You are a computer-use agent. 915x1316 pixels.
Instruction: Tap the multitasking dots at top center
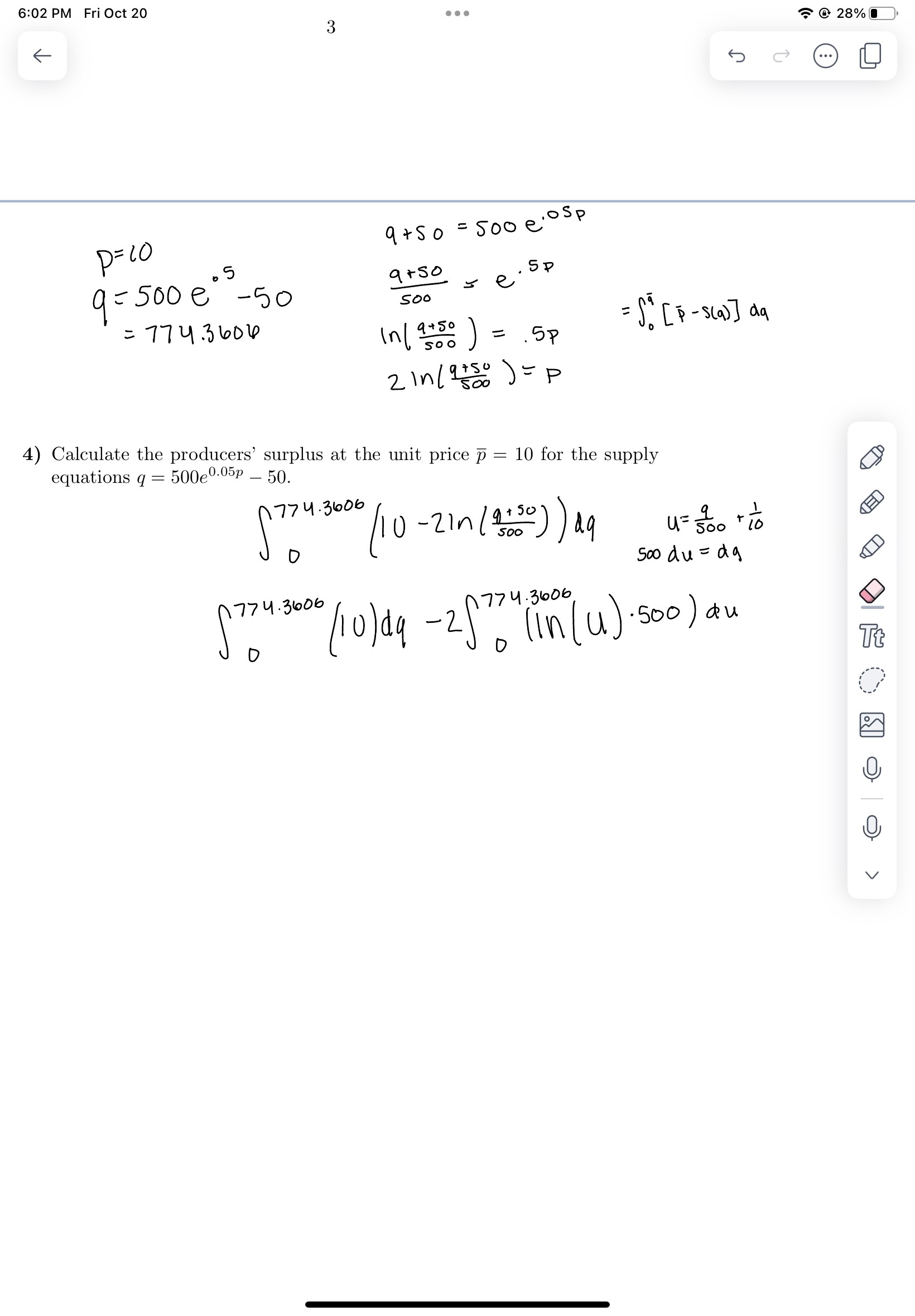(457, 13)
